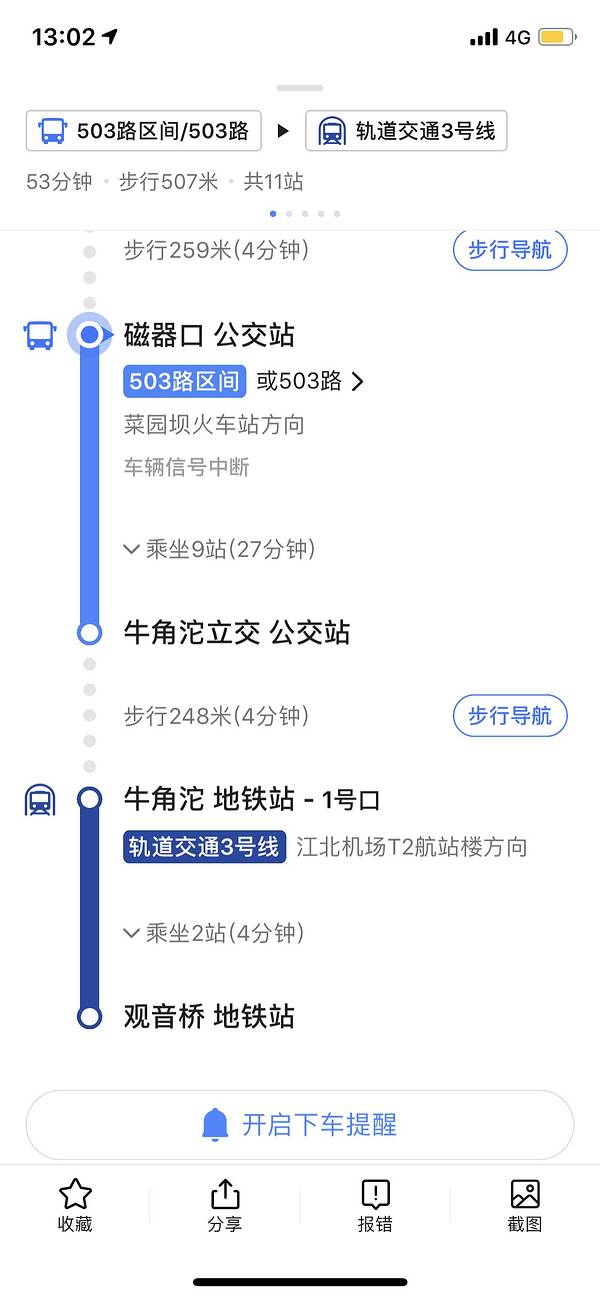Tap 步行导航 for the 248米 walk
The width and height of the screenshot is (600, 1299).
click(510, 716)
